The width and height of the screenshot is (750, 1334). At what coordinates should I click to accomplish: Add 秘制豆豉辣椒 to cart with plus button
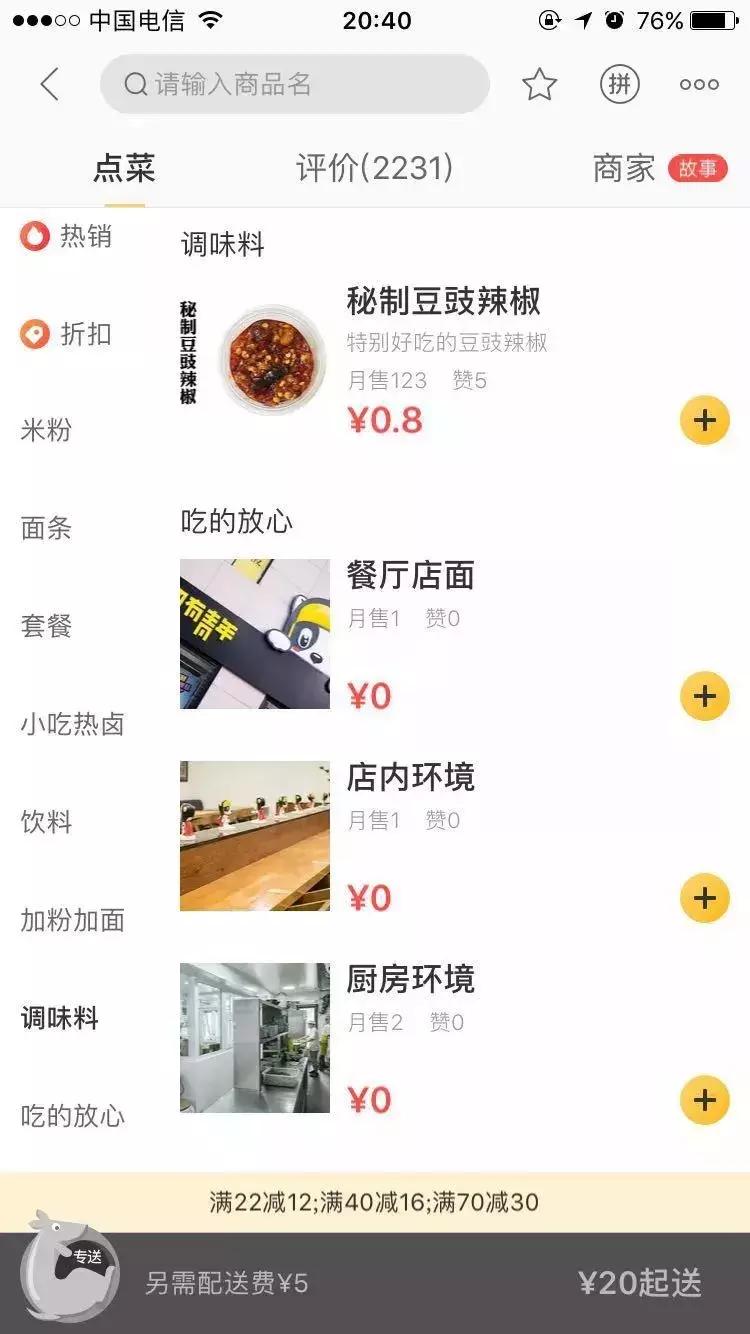pos(704,420)
